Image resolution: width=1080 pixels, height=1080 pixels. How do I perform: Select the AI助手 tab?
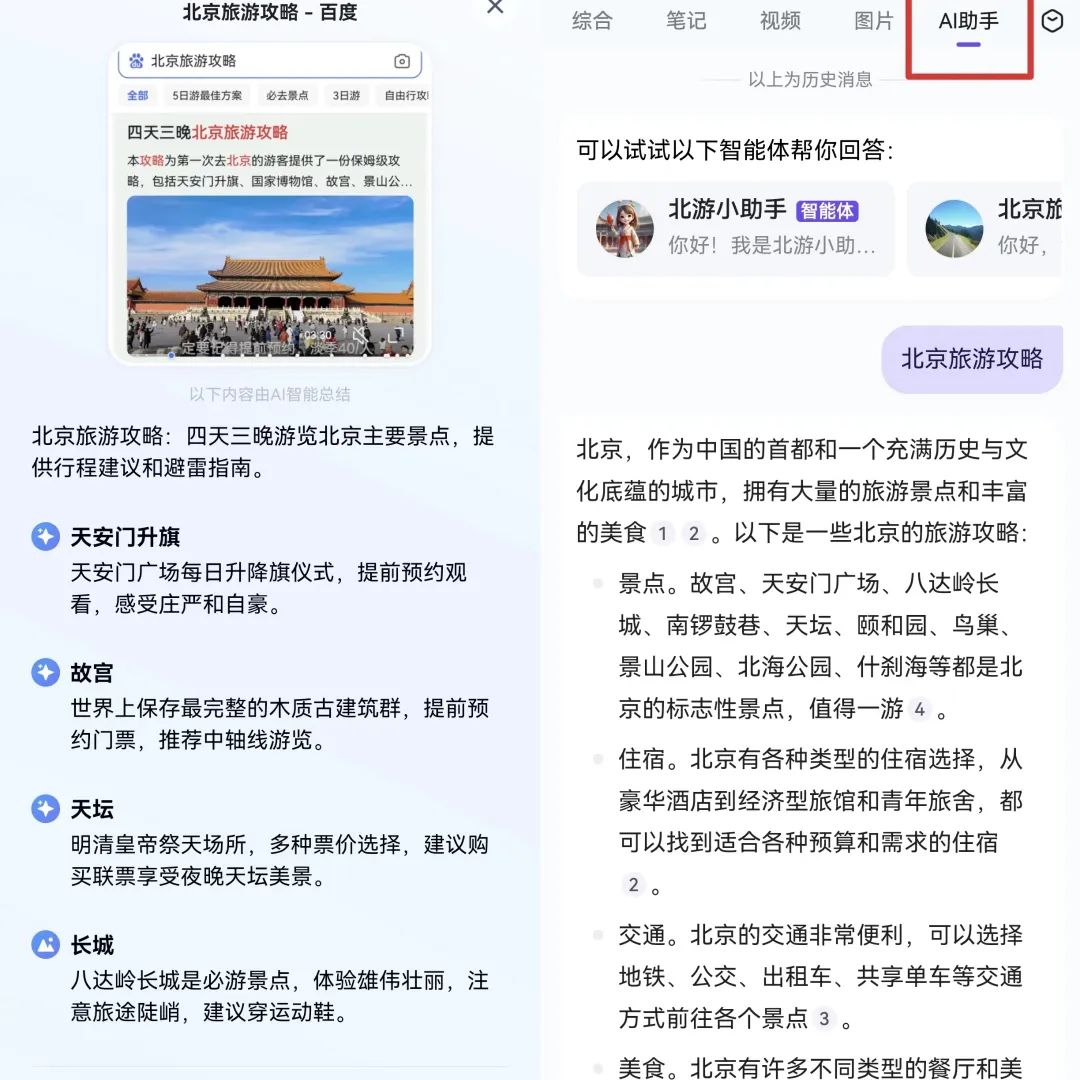click(x=968, y=21)
